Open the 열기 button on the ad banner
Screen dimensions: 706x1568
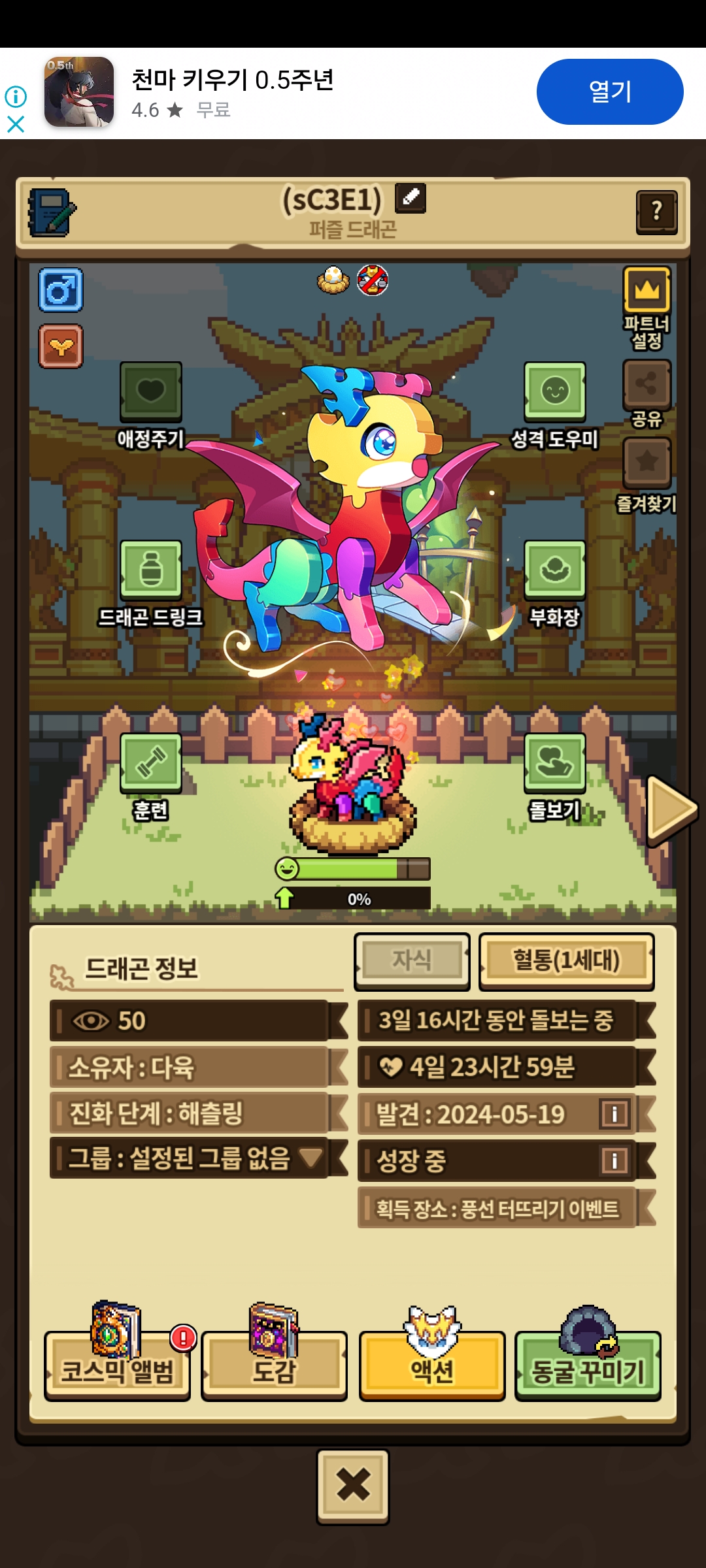tap(610, 92)
